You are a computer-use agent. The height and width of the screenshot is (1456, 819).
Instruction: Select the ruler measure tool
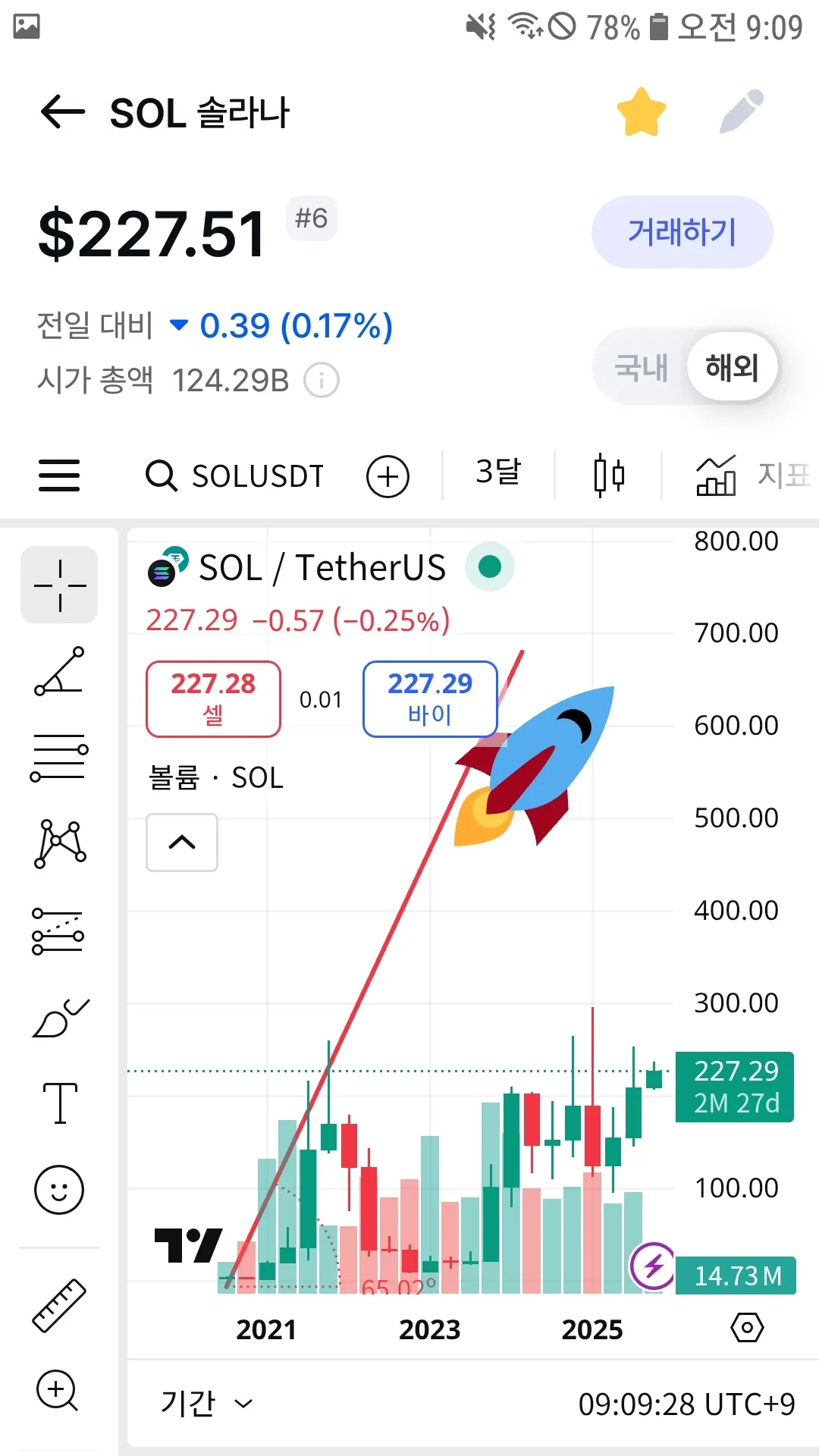(59, 1305)
